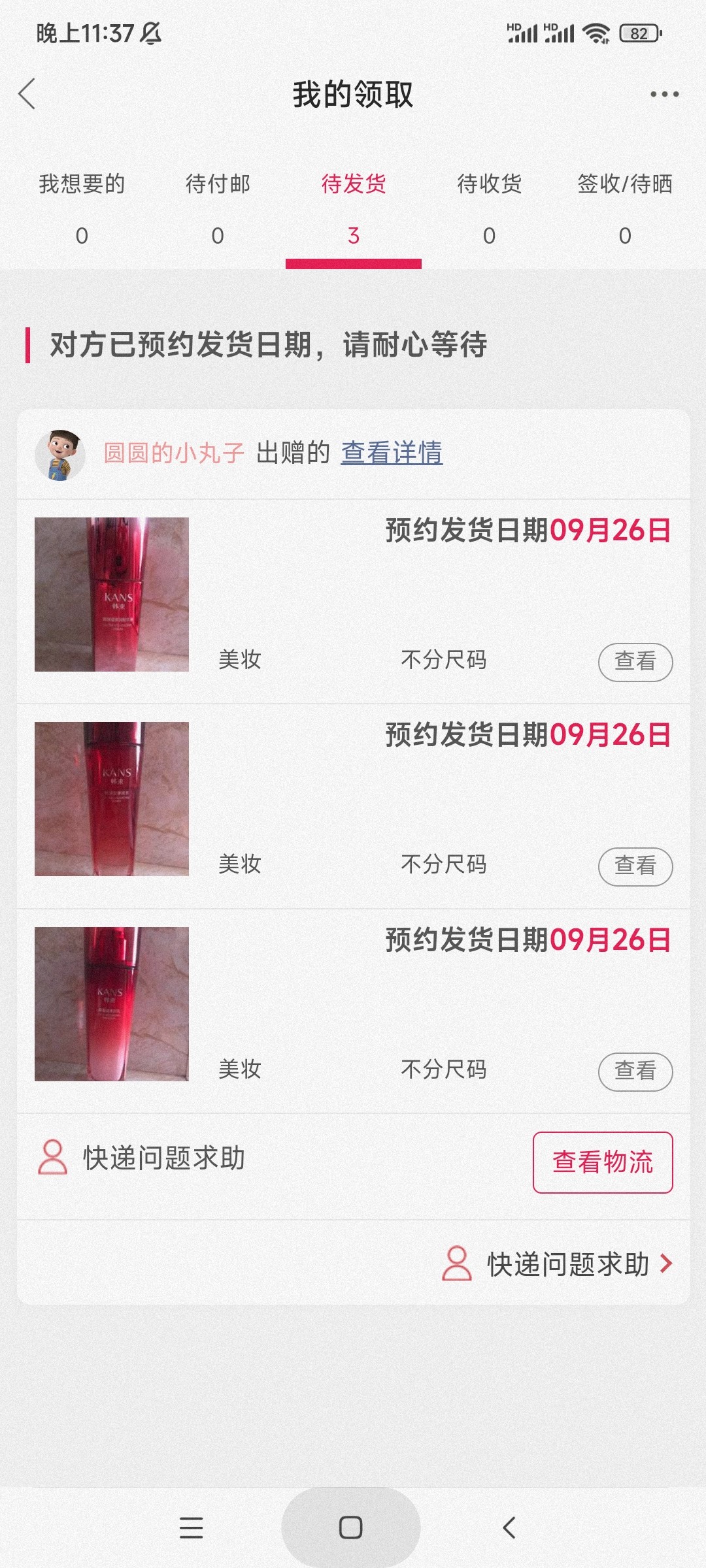This screenshot has height=1568, width=706.
Task: Go to home via system navigation bar
Action: 351,1527
